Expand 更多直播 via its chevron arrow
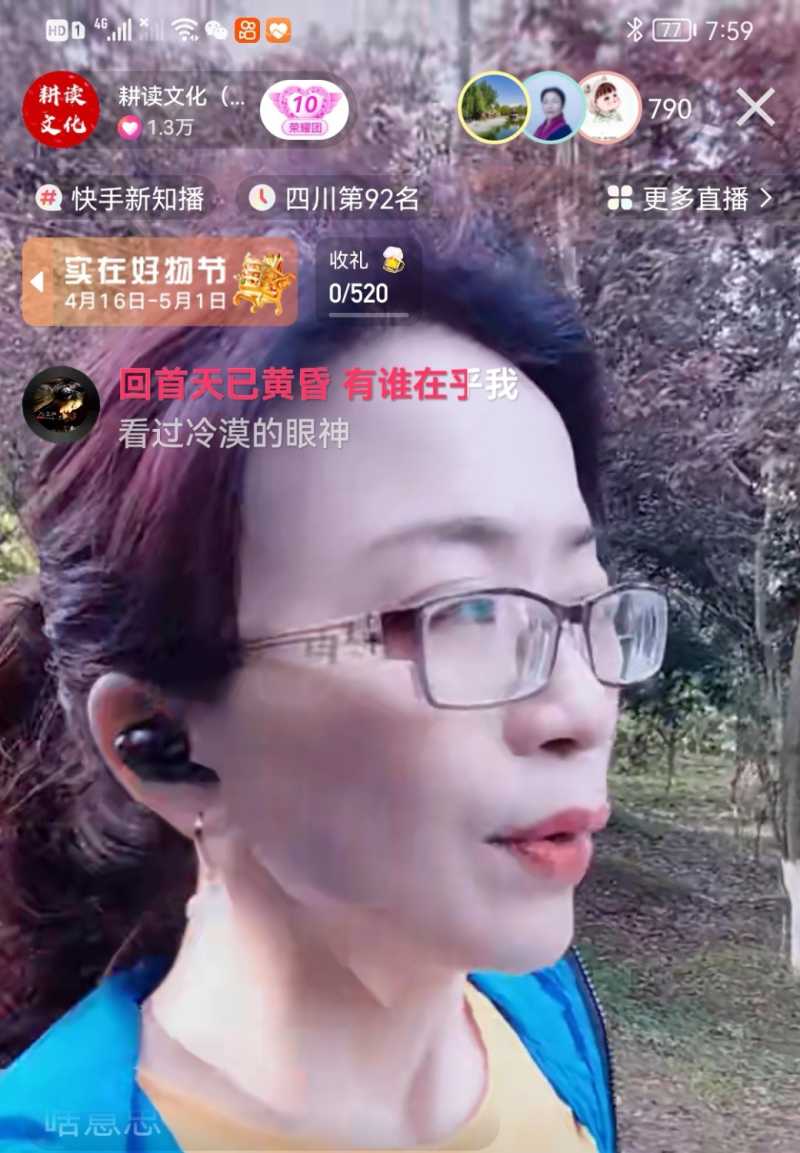This screenshot has height=1153, width=800. [x=764, y=200]
